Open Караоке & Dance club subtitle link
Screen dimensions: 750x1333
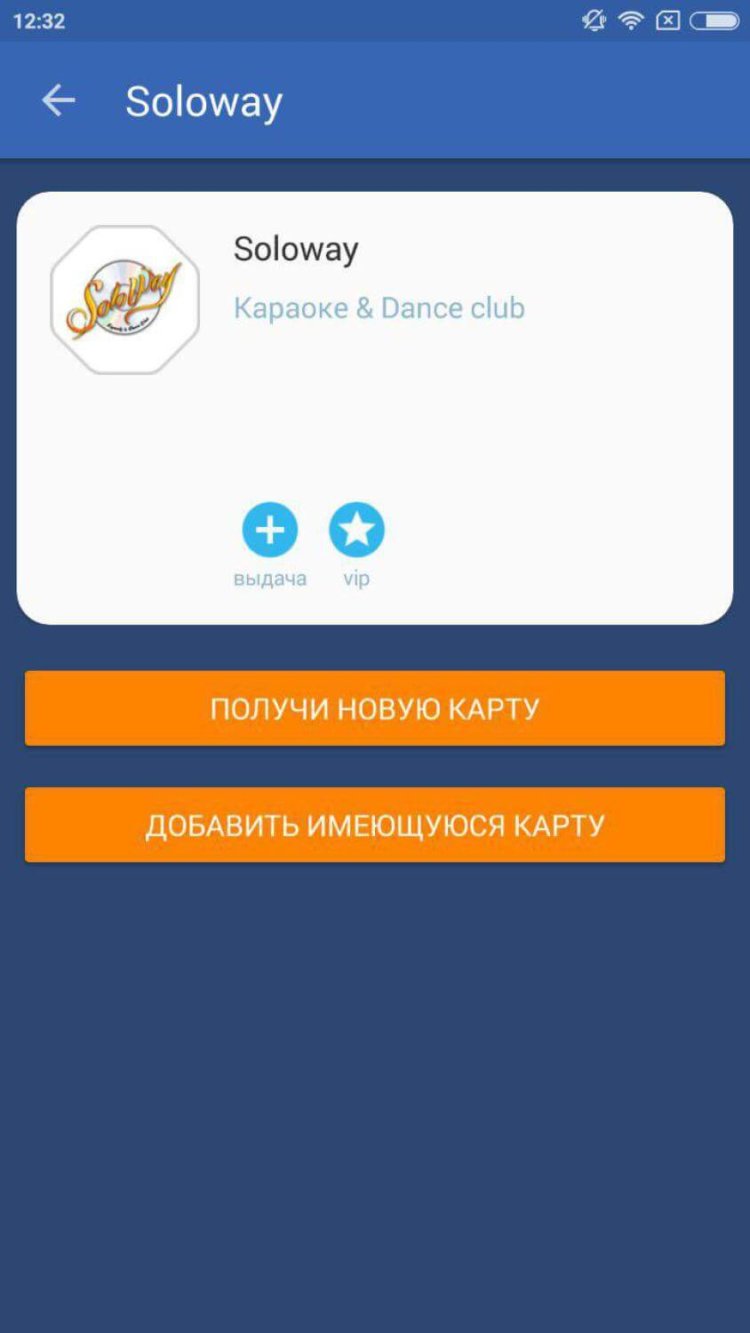tap(377, 308)
